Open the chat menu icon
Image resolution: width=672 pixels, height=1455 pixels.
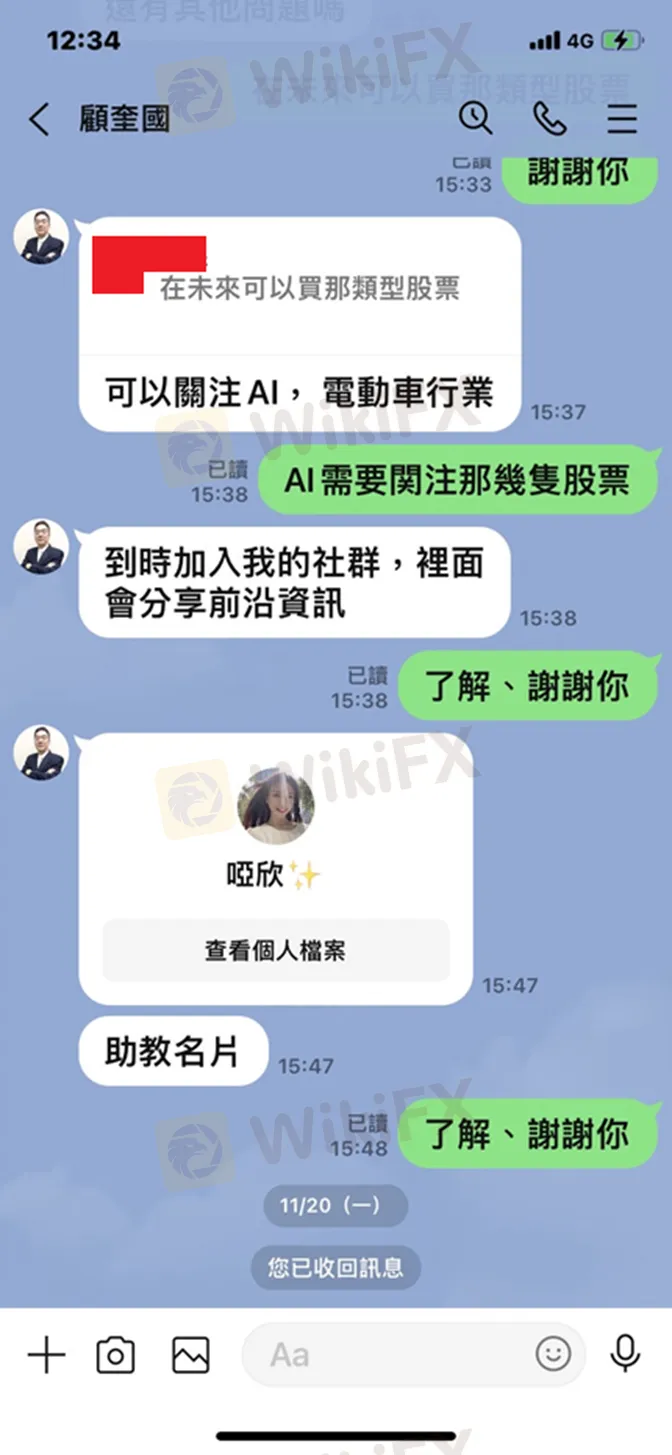pyautogui.click(x=622, y=119)
